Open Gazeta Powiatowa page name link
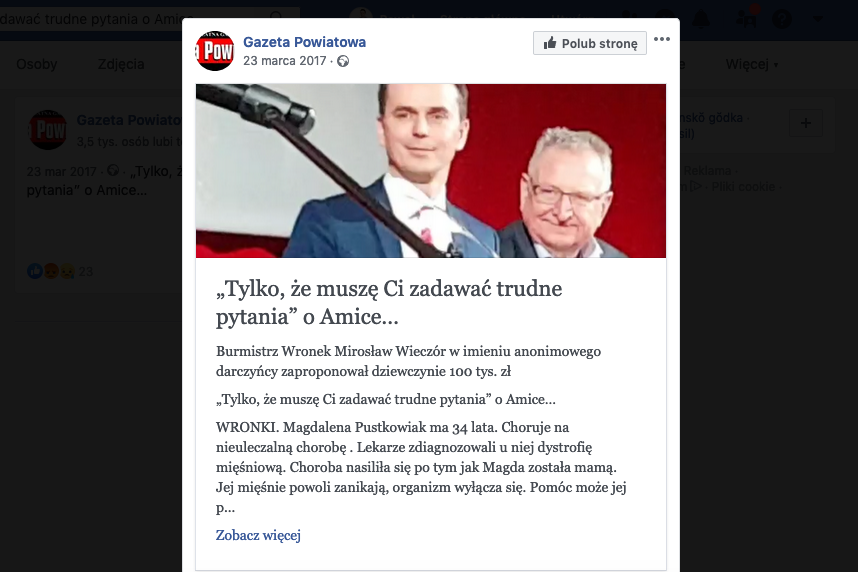Screen dimensions: 858x572 (x=304, y=42)
